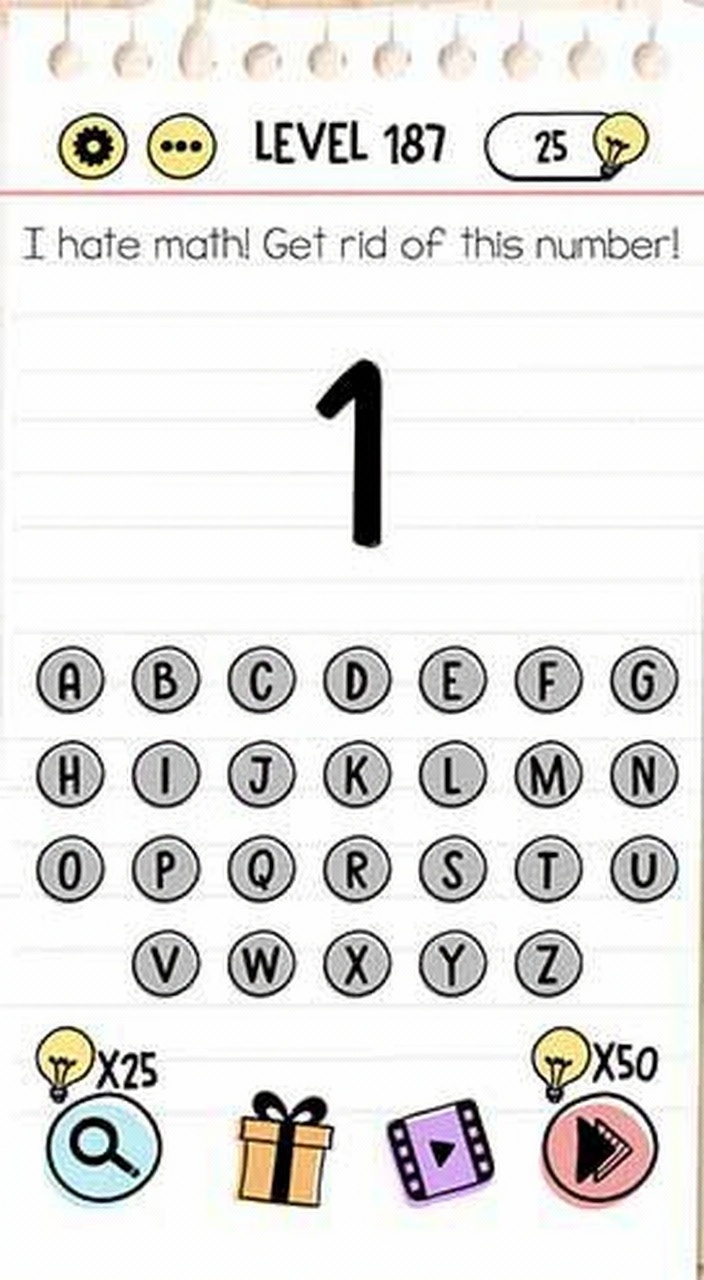Tap the lightbulb hints counter
This screenshot has height=1280, width=704.
click(x=566, y=147)
